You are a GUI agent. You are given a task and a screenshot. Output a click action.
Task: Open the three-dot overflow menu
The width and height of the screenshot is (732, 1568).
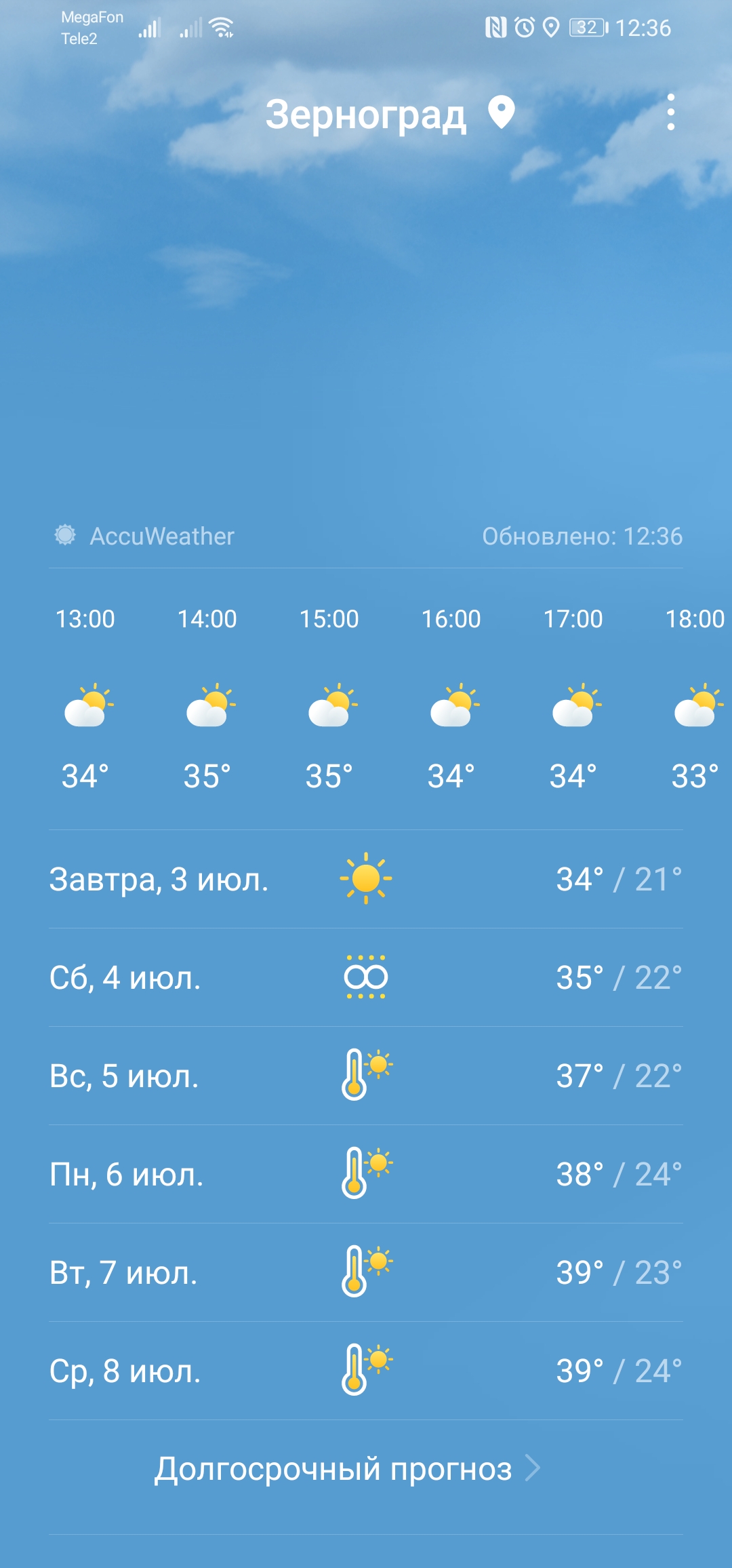(670, 113)
